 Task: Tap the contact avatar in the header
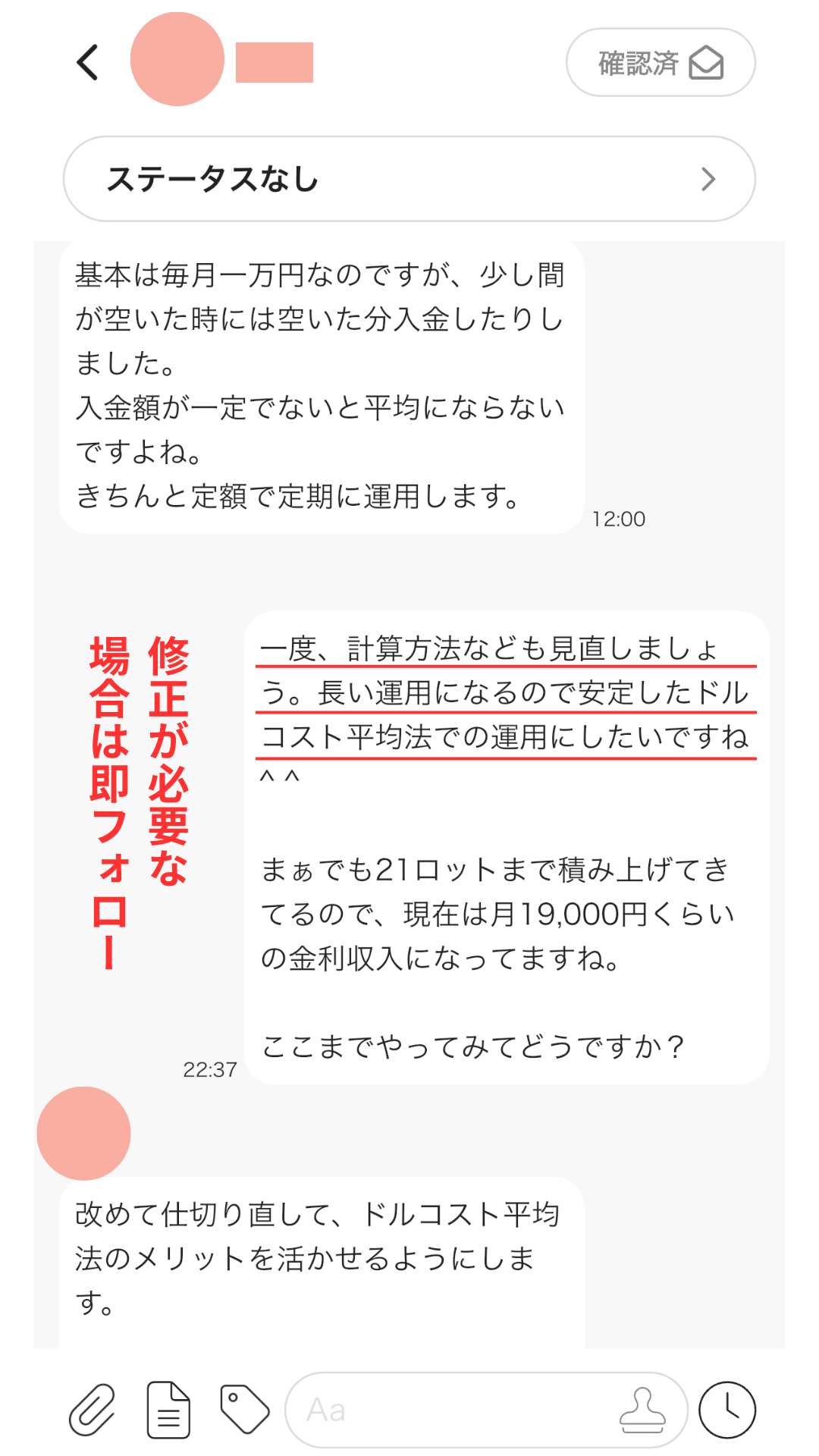pyautogui.click(x=177, y=59)
